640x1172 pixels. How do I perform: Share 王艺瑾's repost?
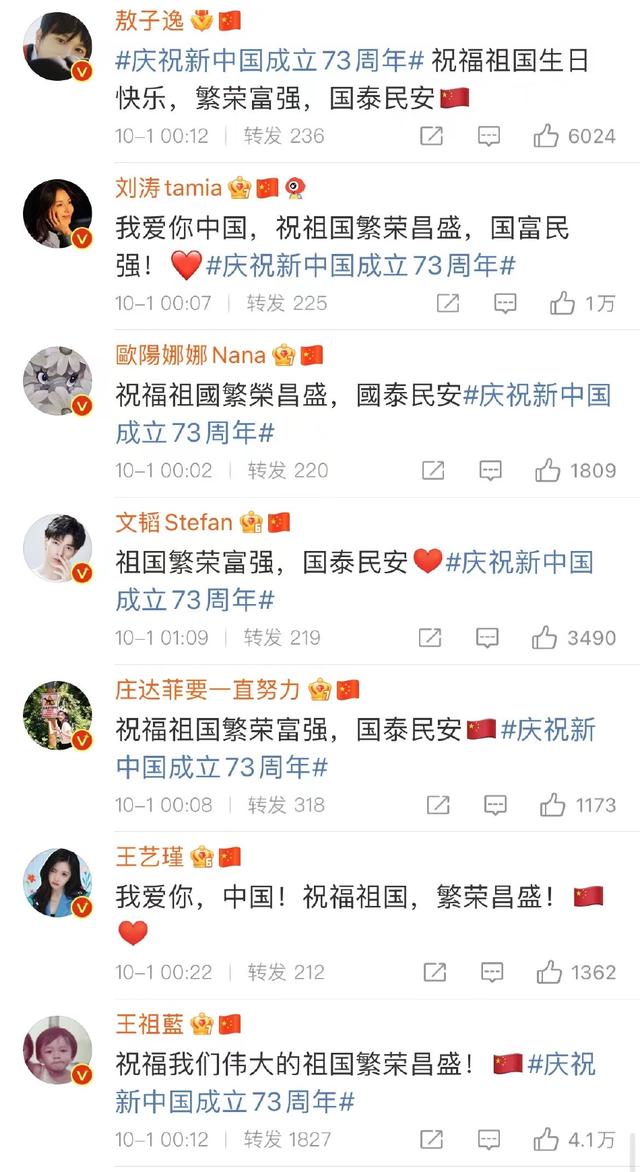(x=435, y=971)
